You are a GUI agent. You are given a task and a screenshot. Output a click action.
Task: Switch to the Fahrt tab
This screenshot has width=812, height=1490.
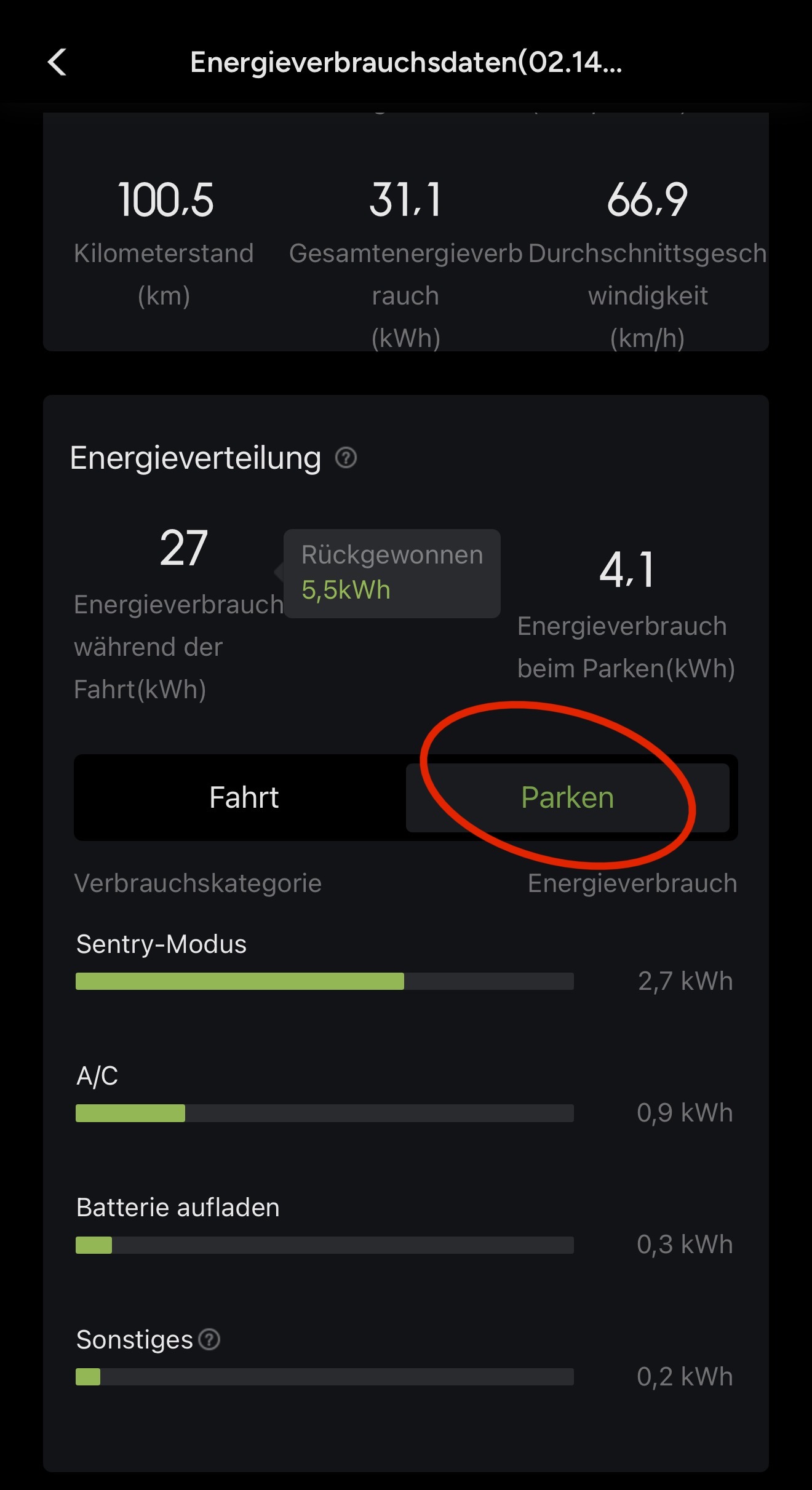[x=244, y=797]
